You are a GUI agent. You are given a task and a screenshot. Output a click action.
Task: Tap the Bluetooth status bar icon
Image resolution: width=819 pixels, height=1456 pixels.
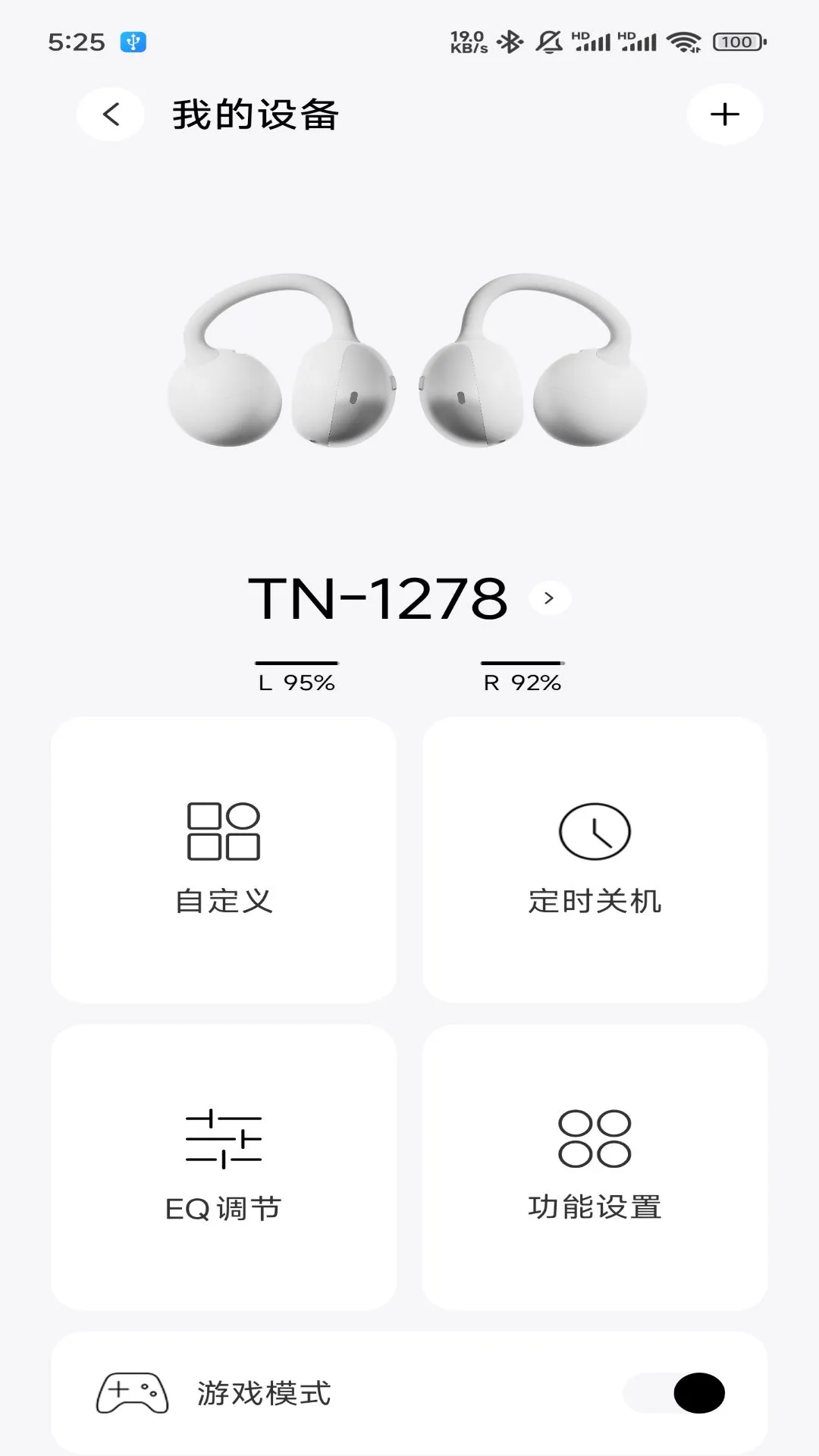510,42
